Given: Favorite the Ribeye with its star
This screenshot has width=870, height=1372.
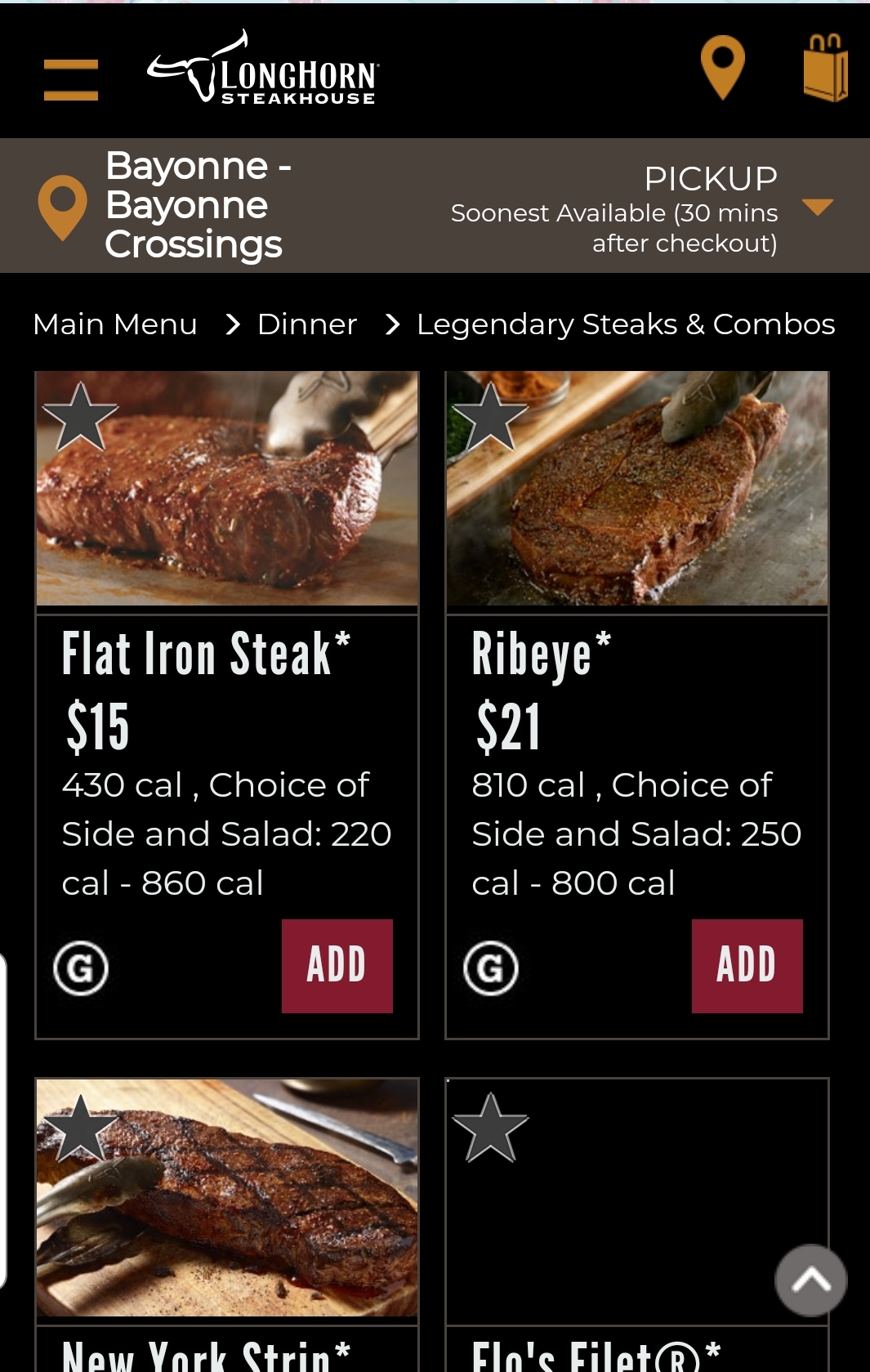Looking at the screenshot, I should [x=490, y=417].
